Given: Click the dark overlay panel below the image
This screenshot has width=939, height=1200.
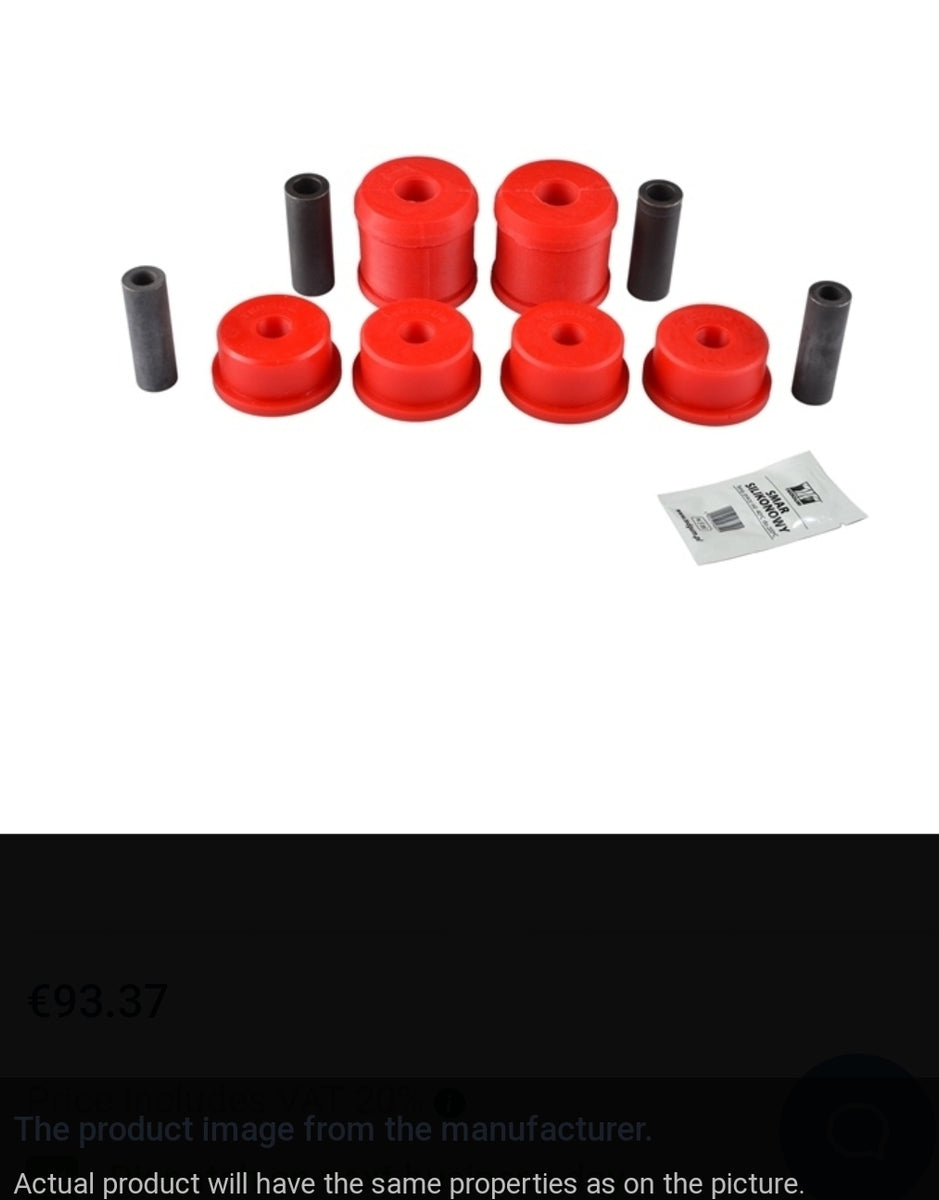Looking at the screenshot, I should 470,900.
